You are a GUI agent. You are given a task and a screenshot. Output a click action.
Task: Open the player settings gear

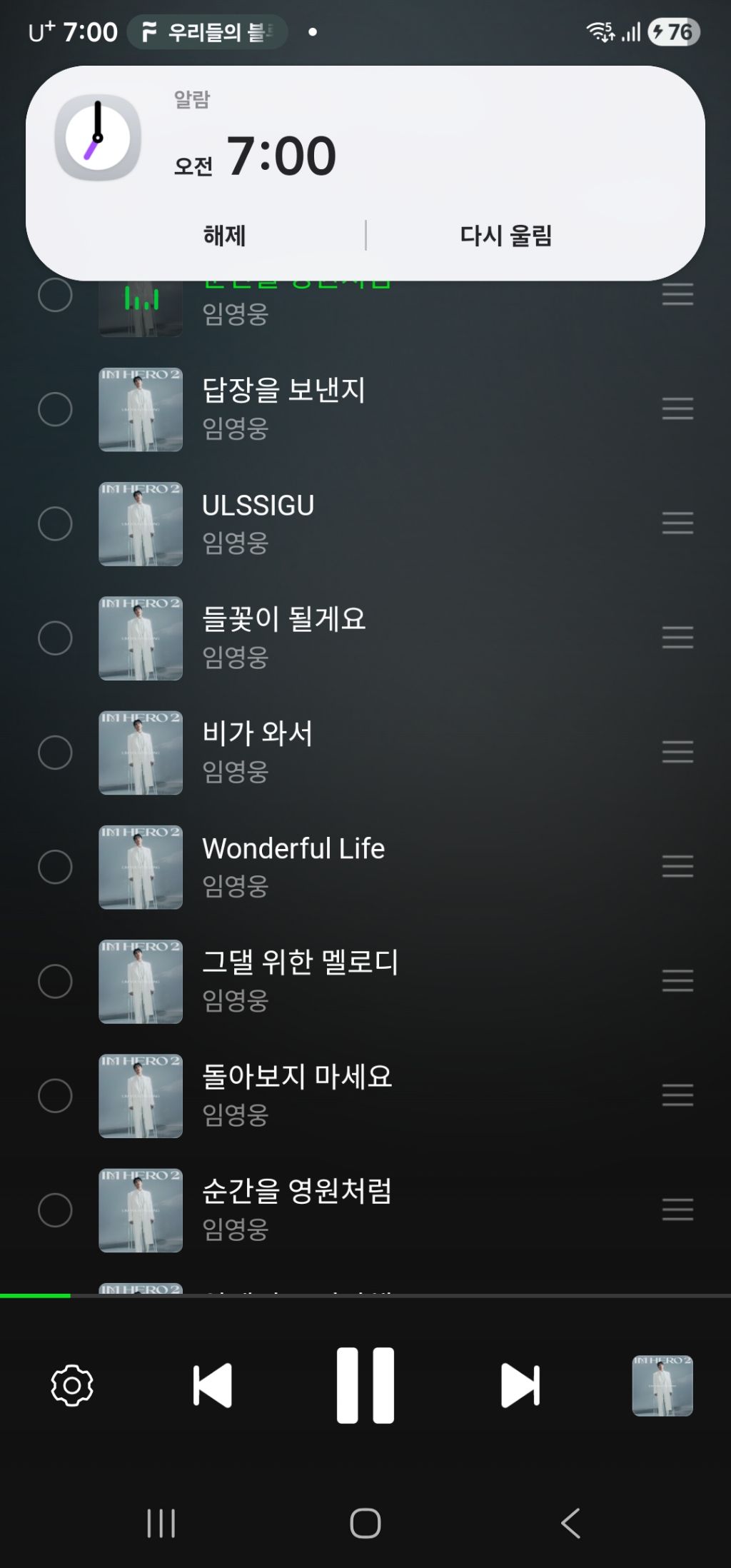(x=72, y=1385)
